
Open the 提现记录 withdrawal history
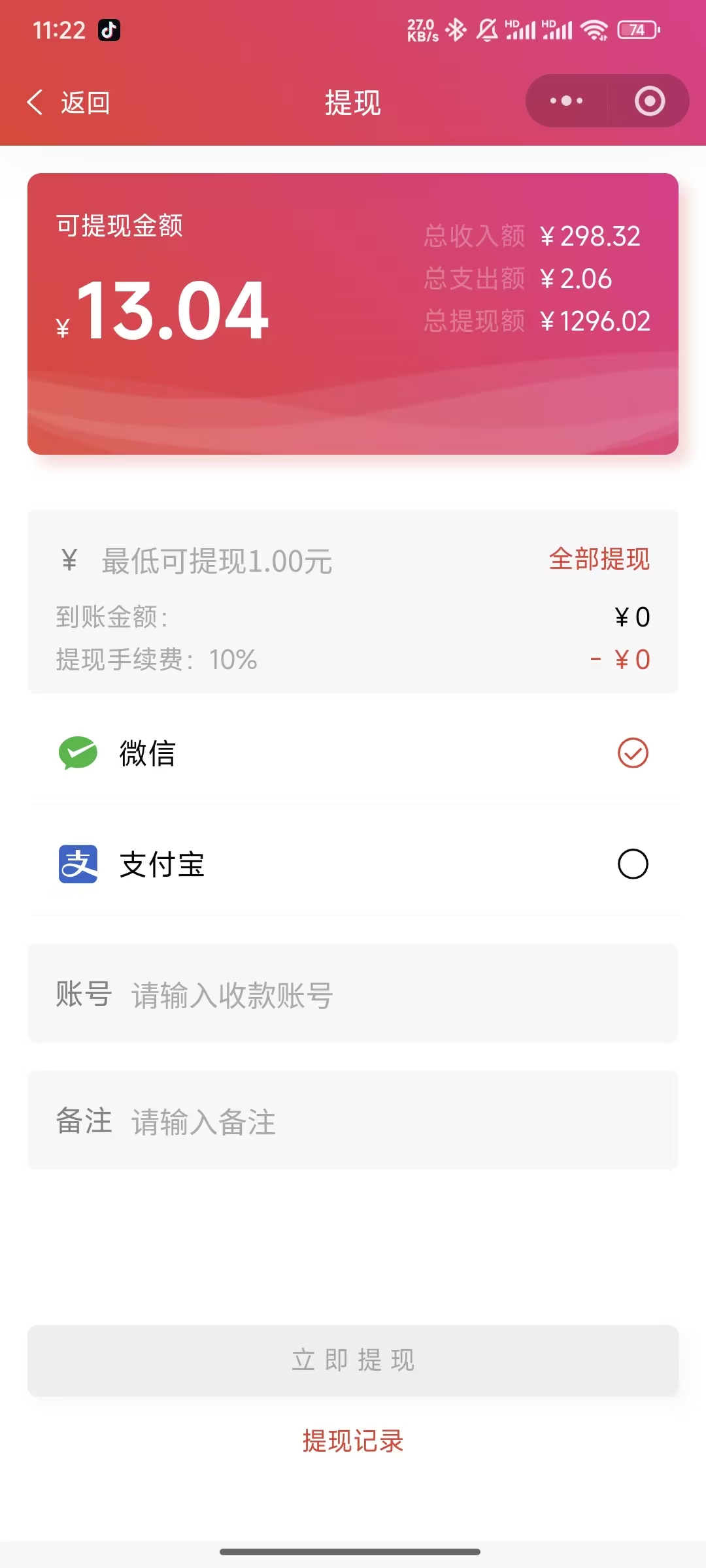tap(353, 1441)
